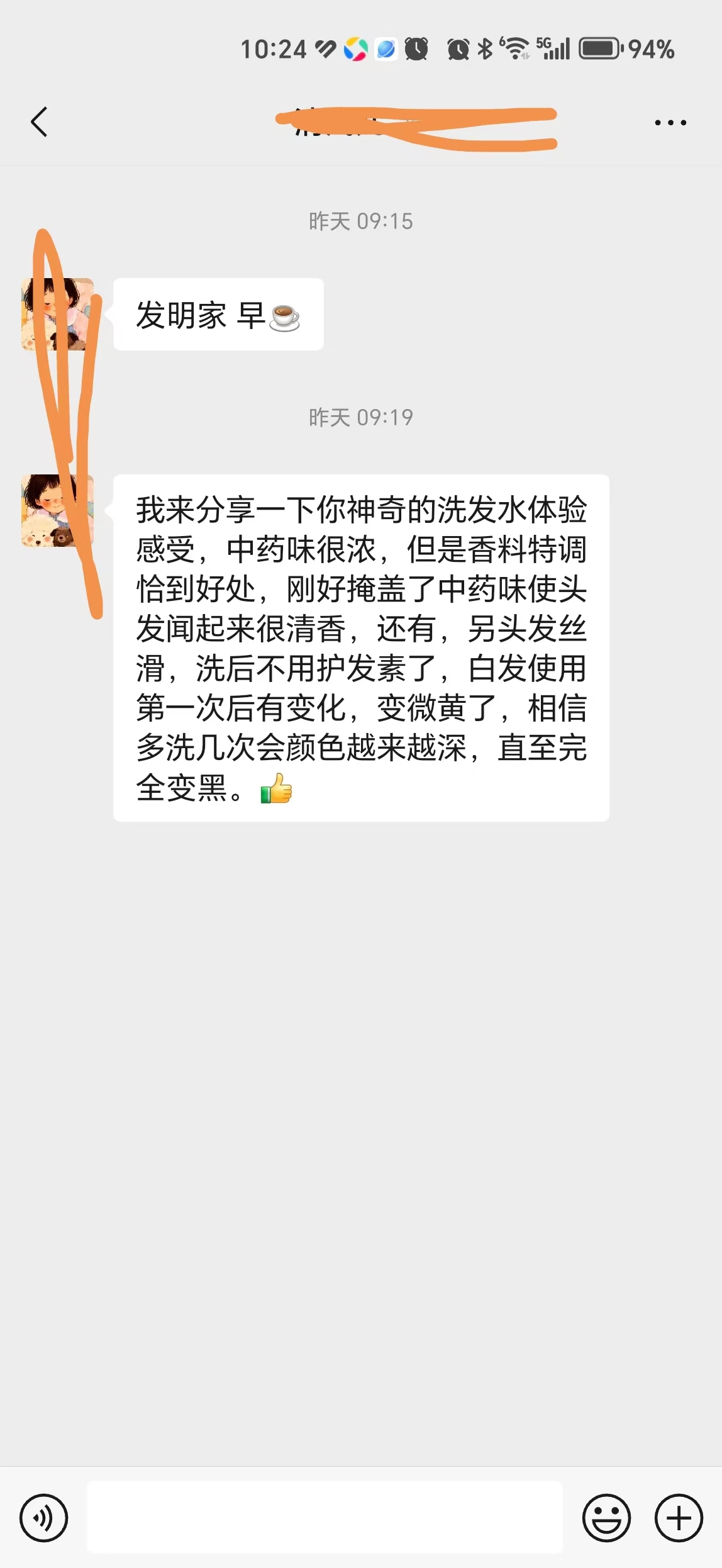Open the emoji sticker panel

[606, 1518]
